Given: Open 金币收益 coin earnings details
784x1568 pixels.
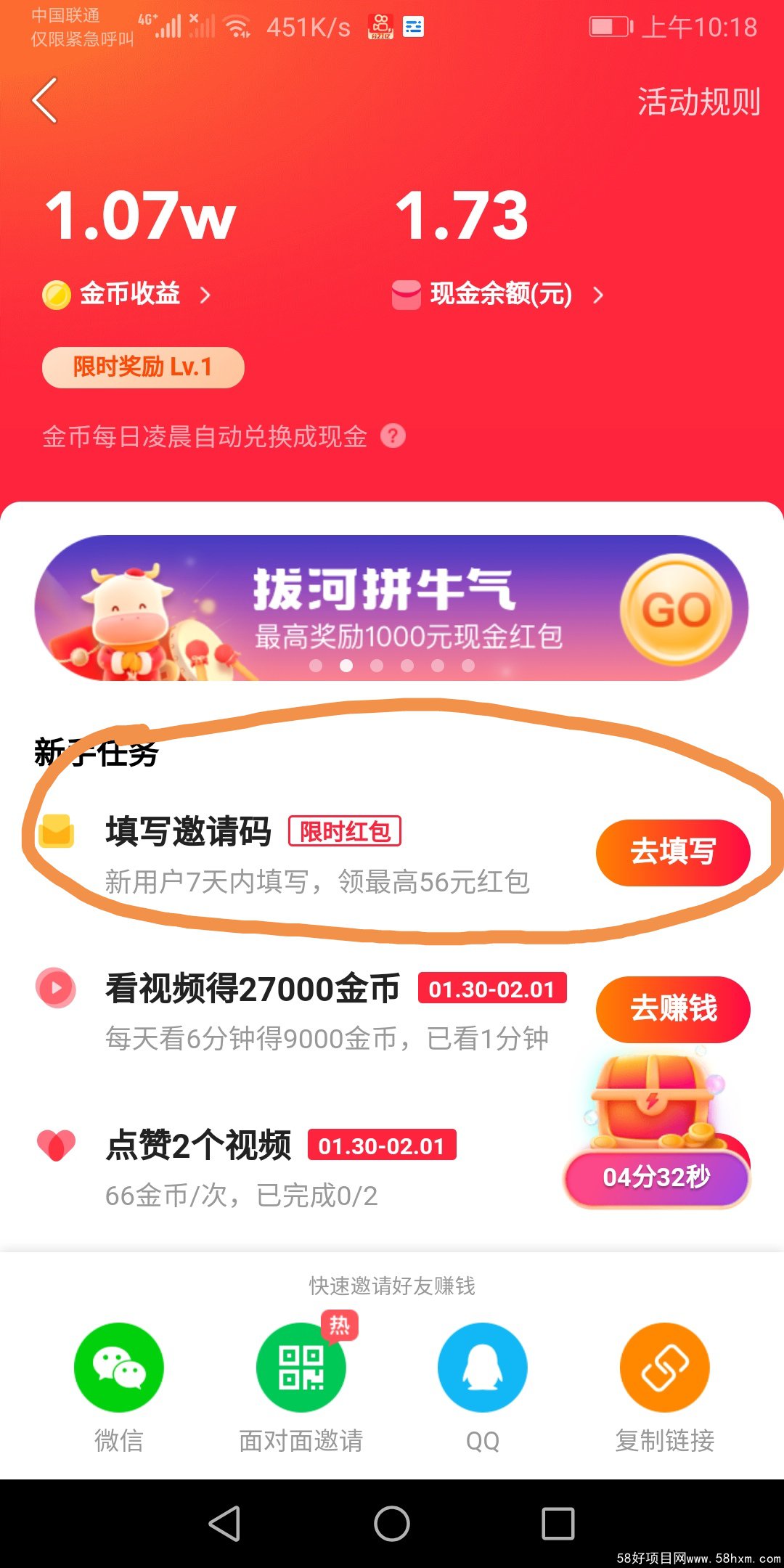Looking at the screenshot, I should (129, 294).
